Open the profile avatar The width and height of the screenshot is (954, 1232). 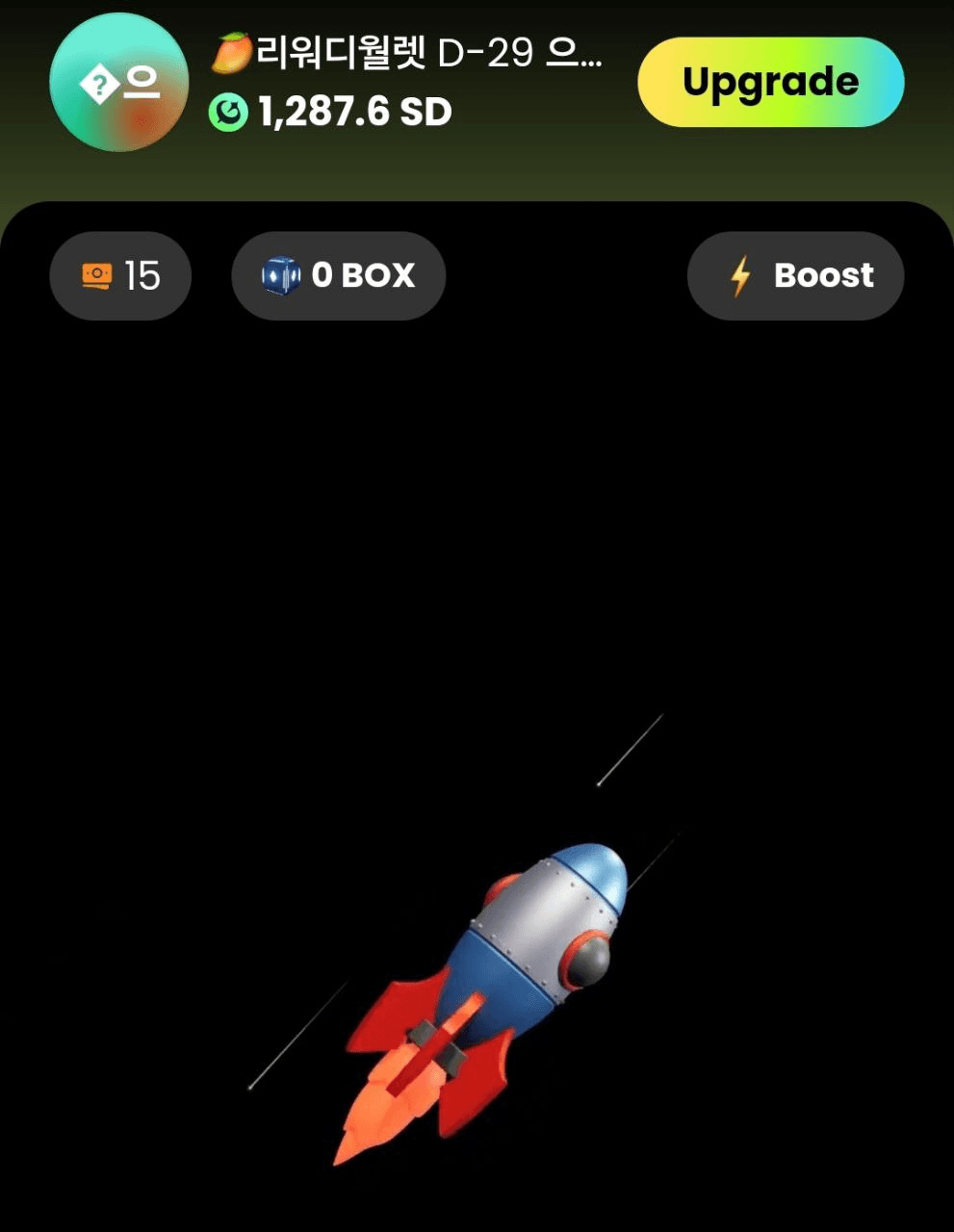[x=118, y=83]
